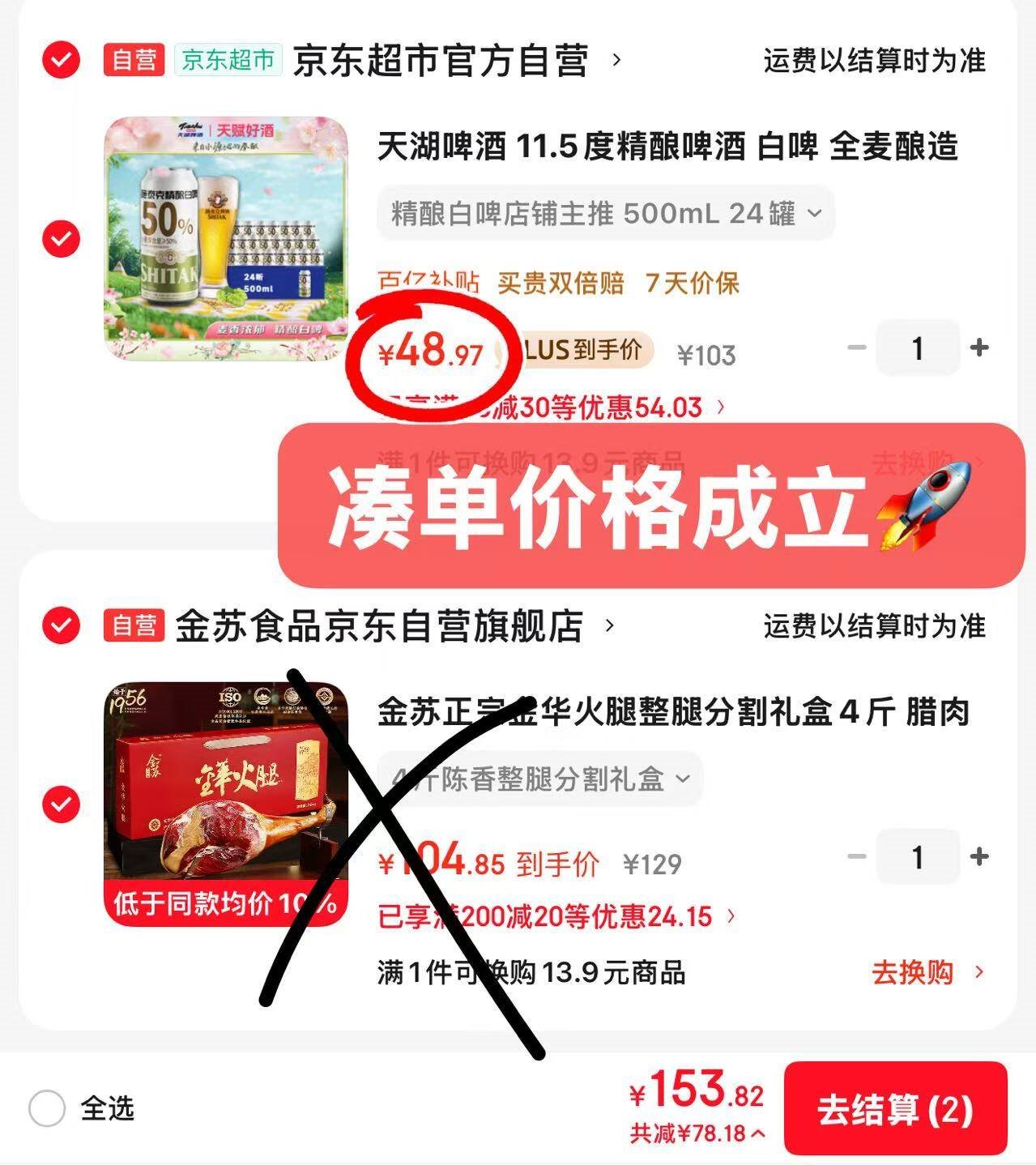Uncheck the 金苏食品京东自营旗舰店 store checkbox
The width and height of the screenshot is (1036, 1165).
pos(61,625)
